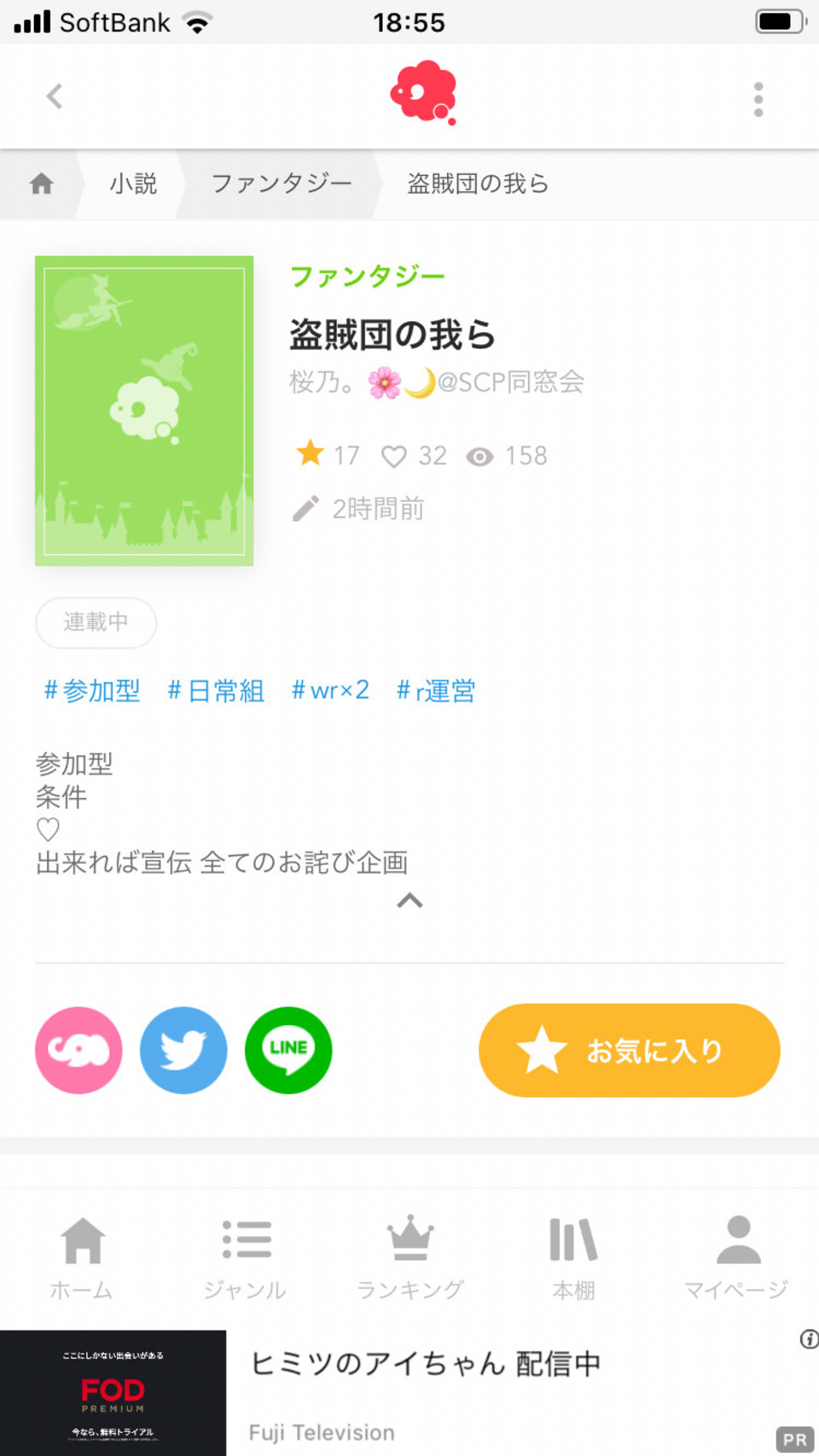
Task: Collapse the description with the up chevron
Action: coord(409,900)
